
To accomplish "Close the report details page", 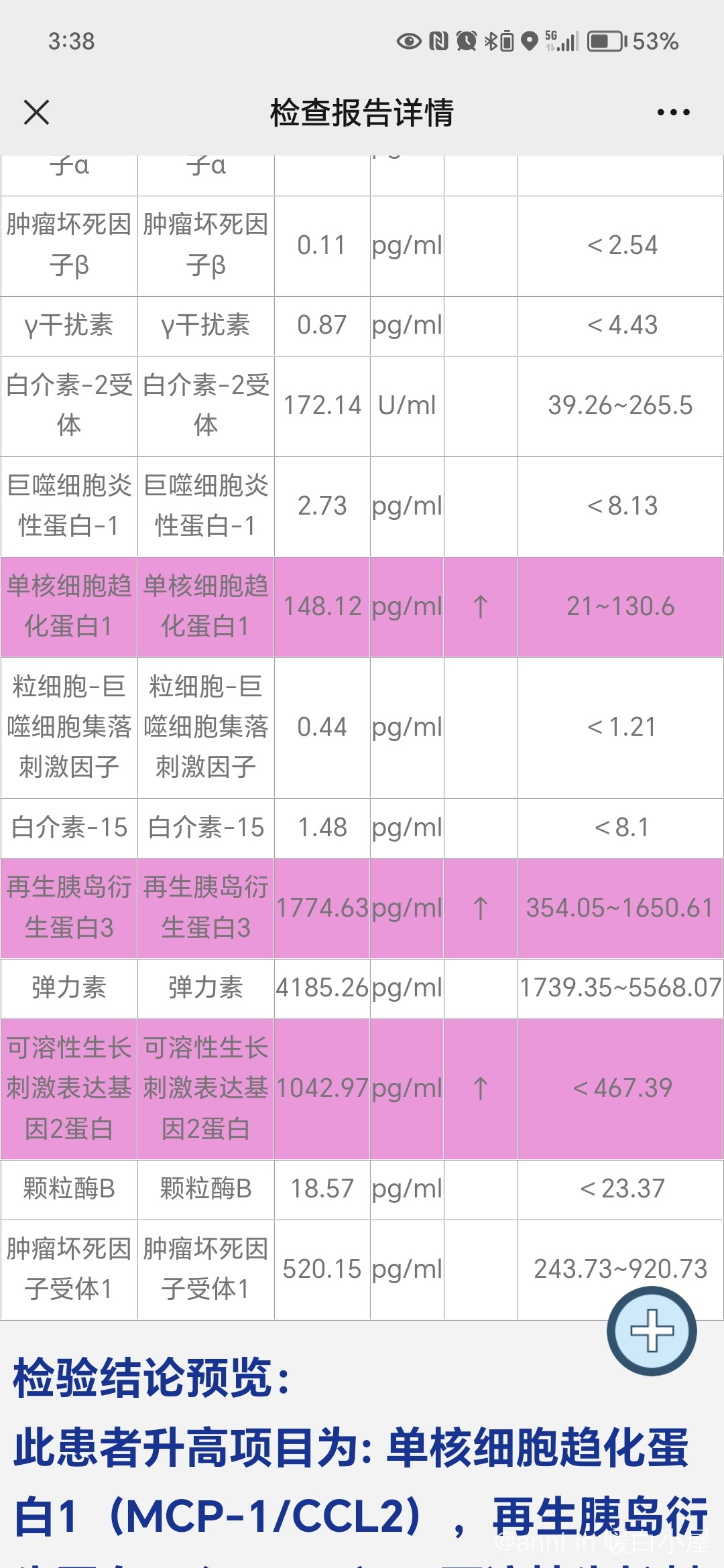I will click(x=36, y=112).
